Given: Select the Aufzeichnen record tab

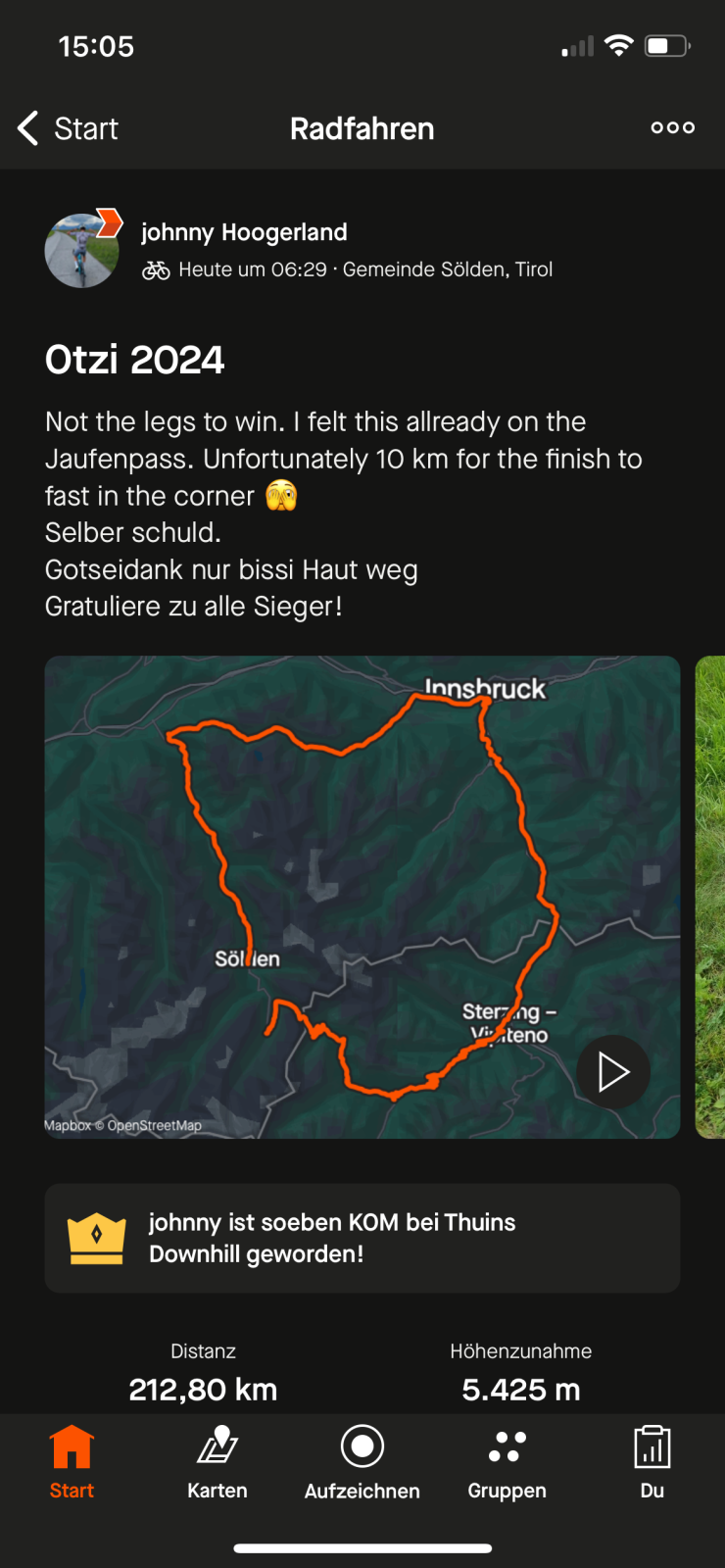Looking at the screenshot, I should [362, 1462].
